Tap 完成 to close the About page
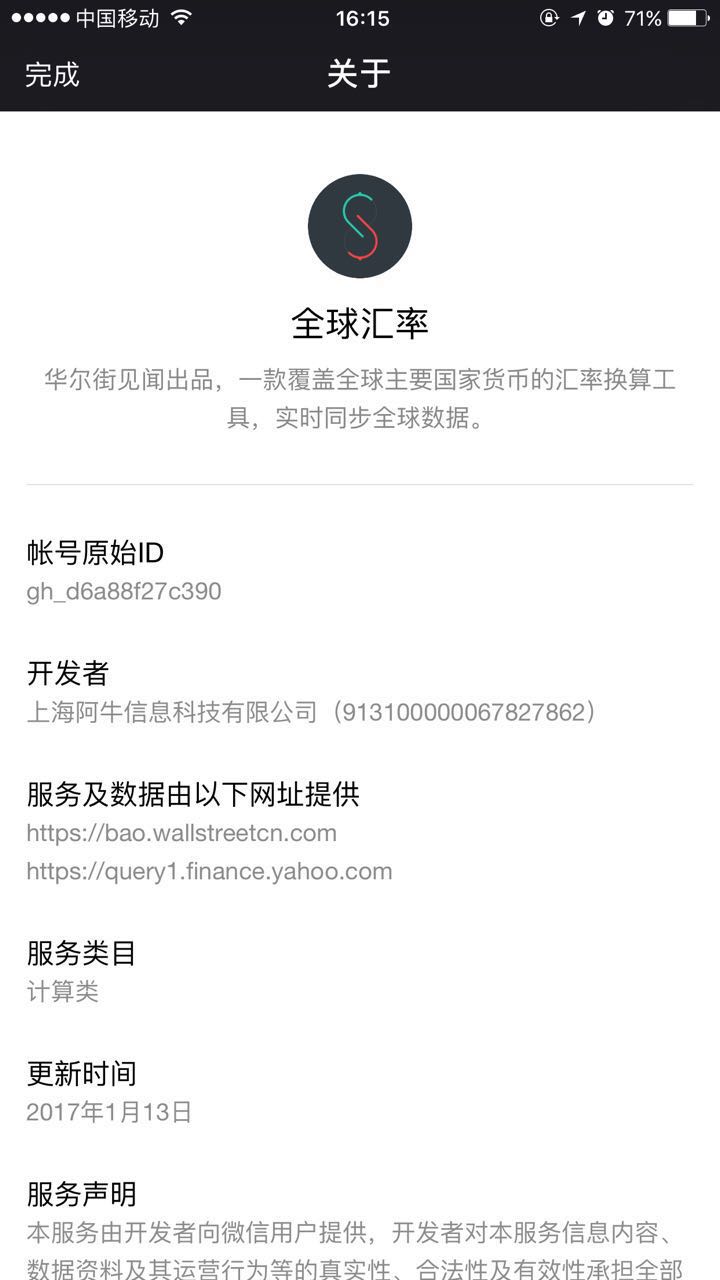720x1280 pixels. (x=52, y=75)
